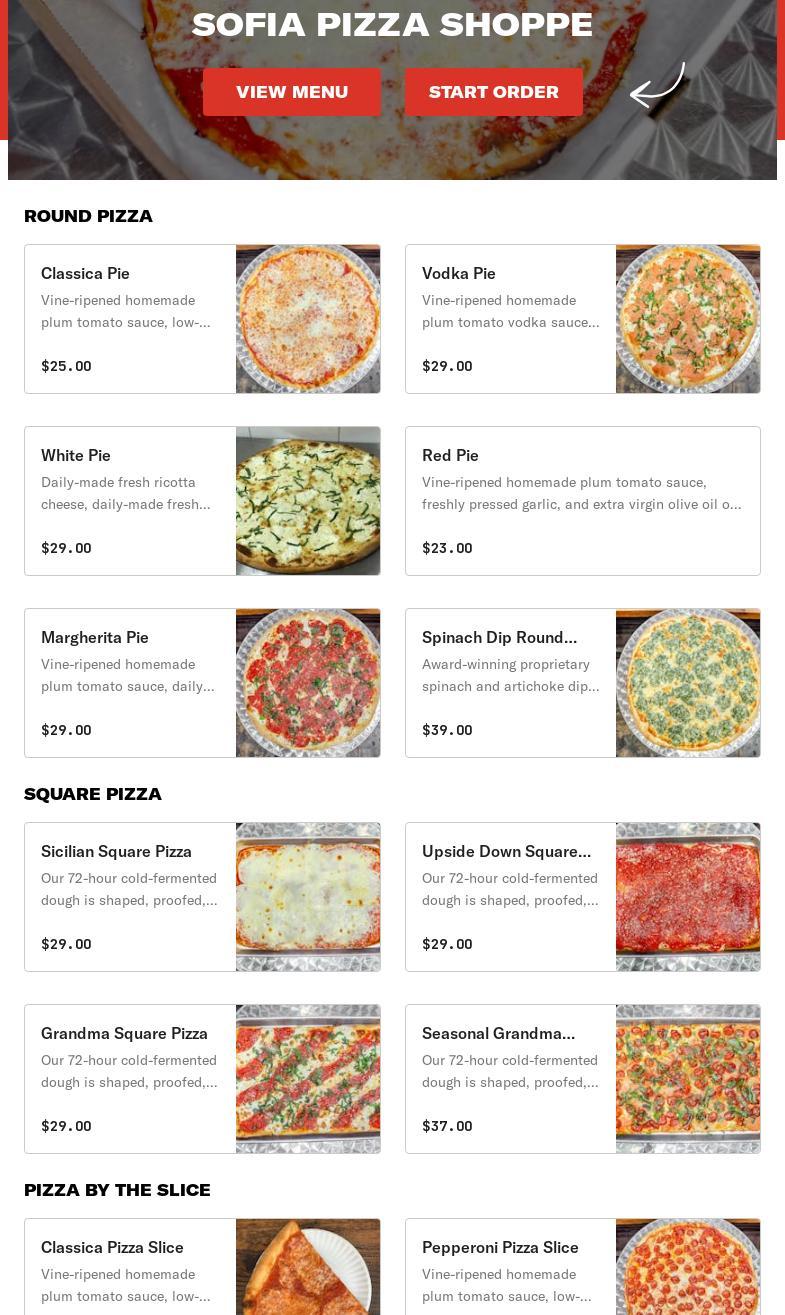Start an order with Start Order
The width and height of the screenshot is (785, 1315).
[x=494, y=92]
